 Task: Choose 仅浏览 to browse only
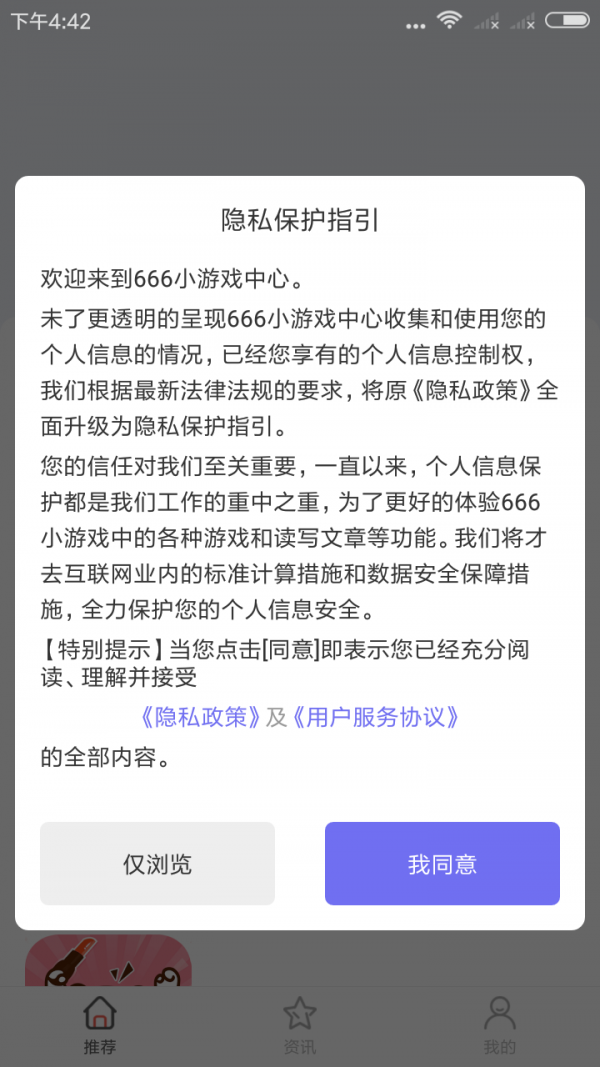point(157,864)
